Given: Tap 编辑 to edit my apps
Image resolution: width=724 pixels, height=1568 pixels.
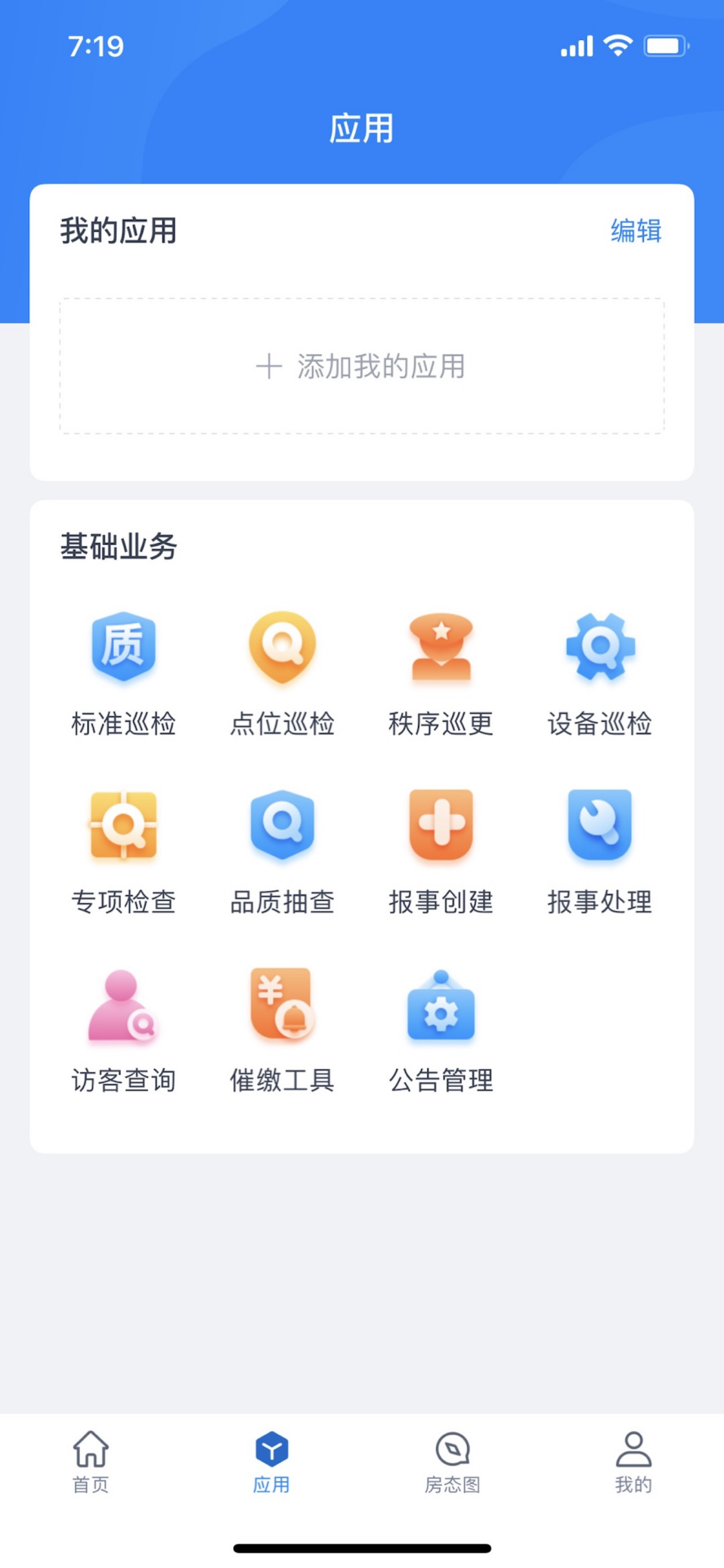Looking at the screenshot, I should coord(635,231).
